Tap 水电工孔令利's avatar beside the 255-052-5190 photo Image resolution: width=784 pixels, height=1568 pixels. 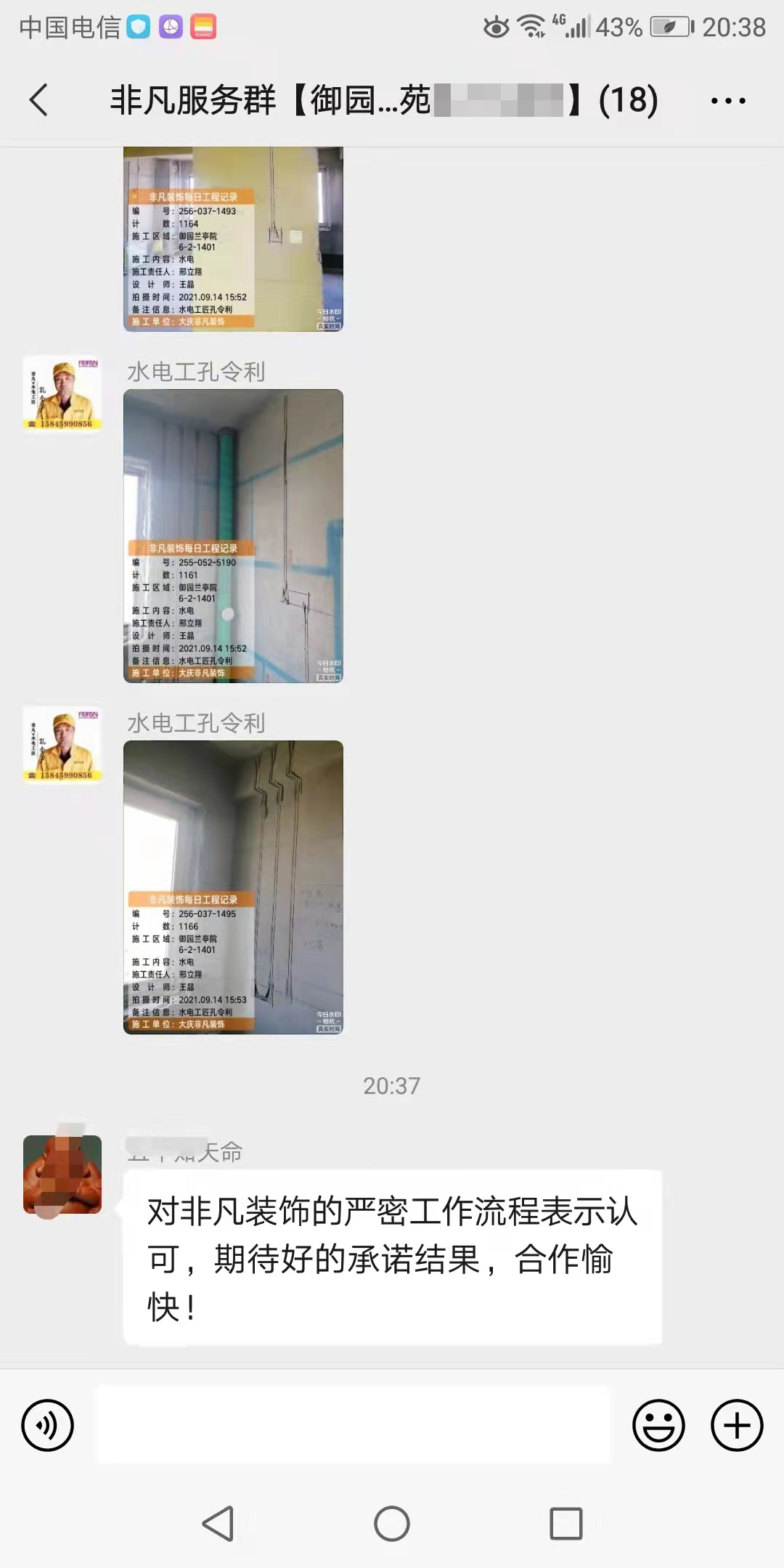tap(62, 393)
